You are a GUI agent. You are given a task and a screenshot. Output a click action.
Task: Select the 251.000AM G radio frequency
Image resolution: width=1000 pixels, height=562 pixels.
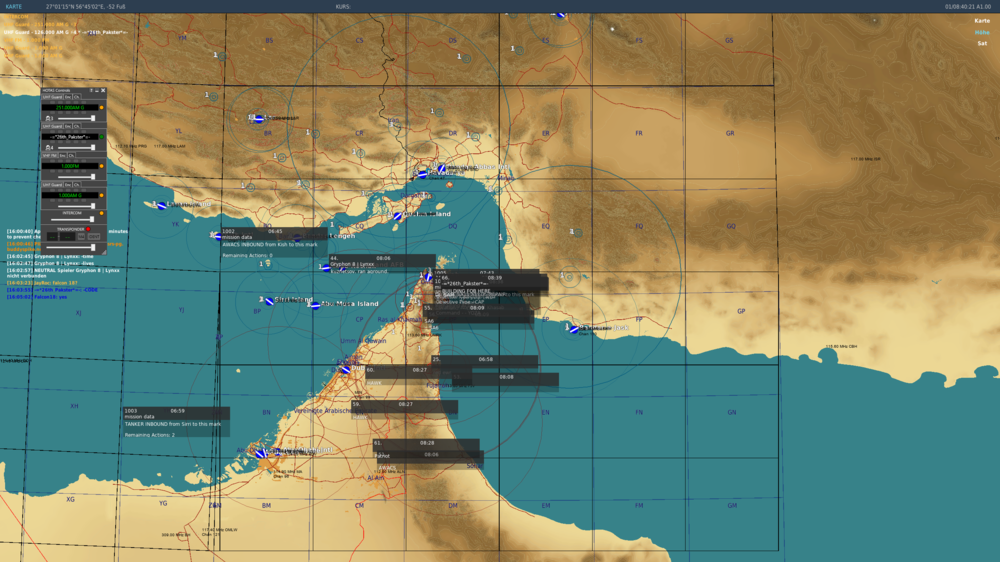(x=69, y=107)
